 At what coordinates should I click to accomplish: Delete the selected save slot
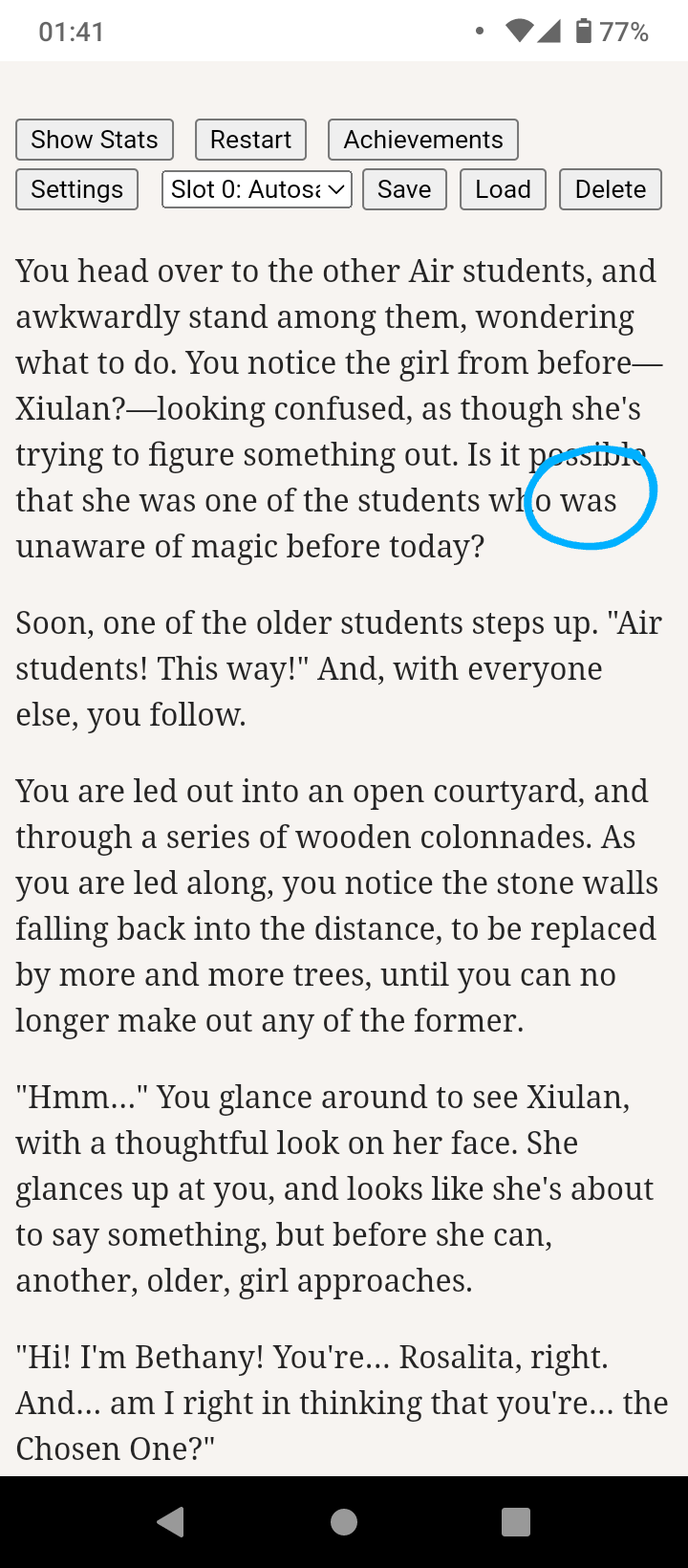pos(611,189)
